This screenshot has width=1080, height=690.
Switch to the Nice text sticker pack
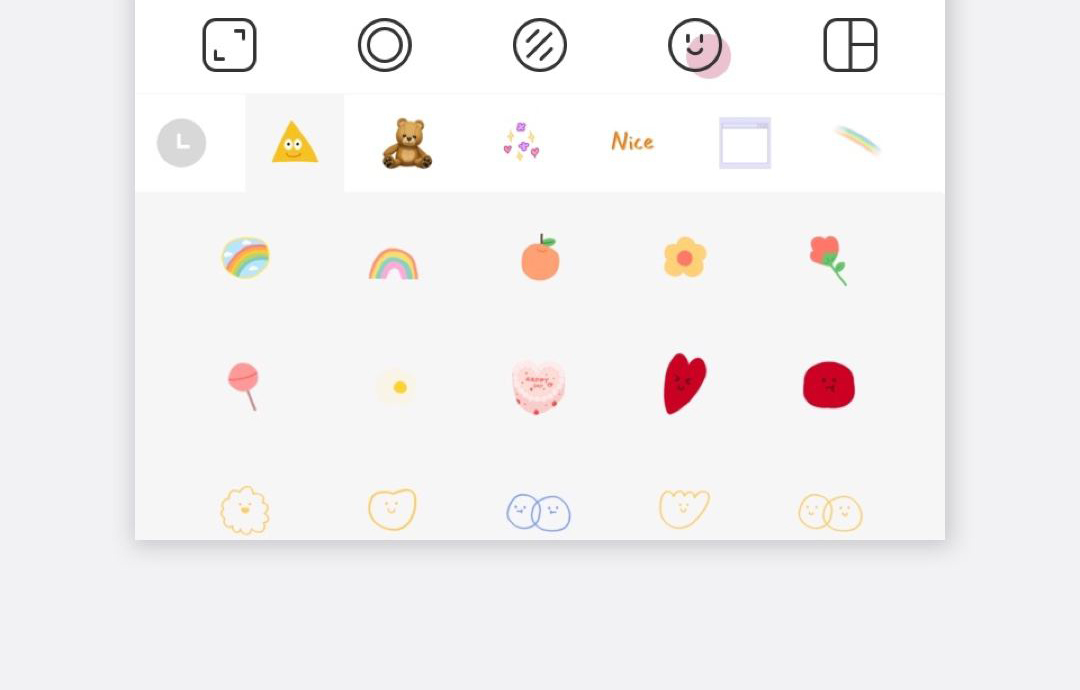tap(632, 142)
